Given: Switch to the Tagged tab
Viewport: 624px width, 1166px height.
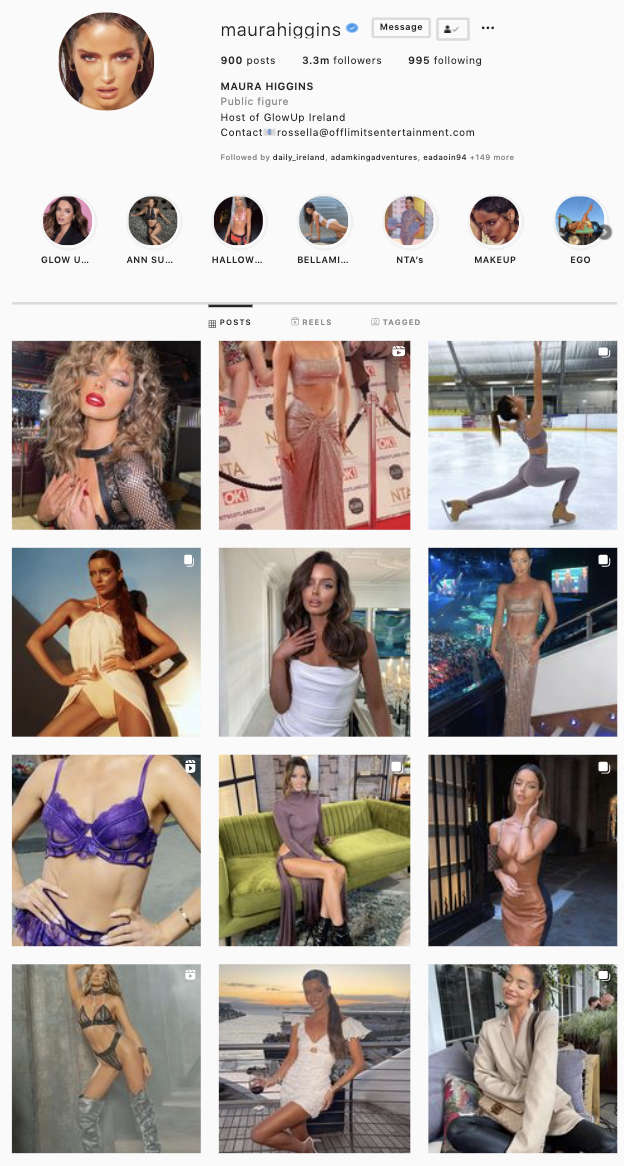Looking at the screenshot, I should (x=396, y=322).
